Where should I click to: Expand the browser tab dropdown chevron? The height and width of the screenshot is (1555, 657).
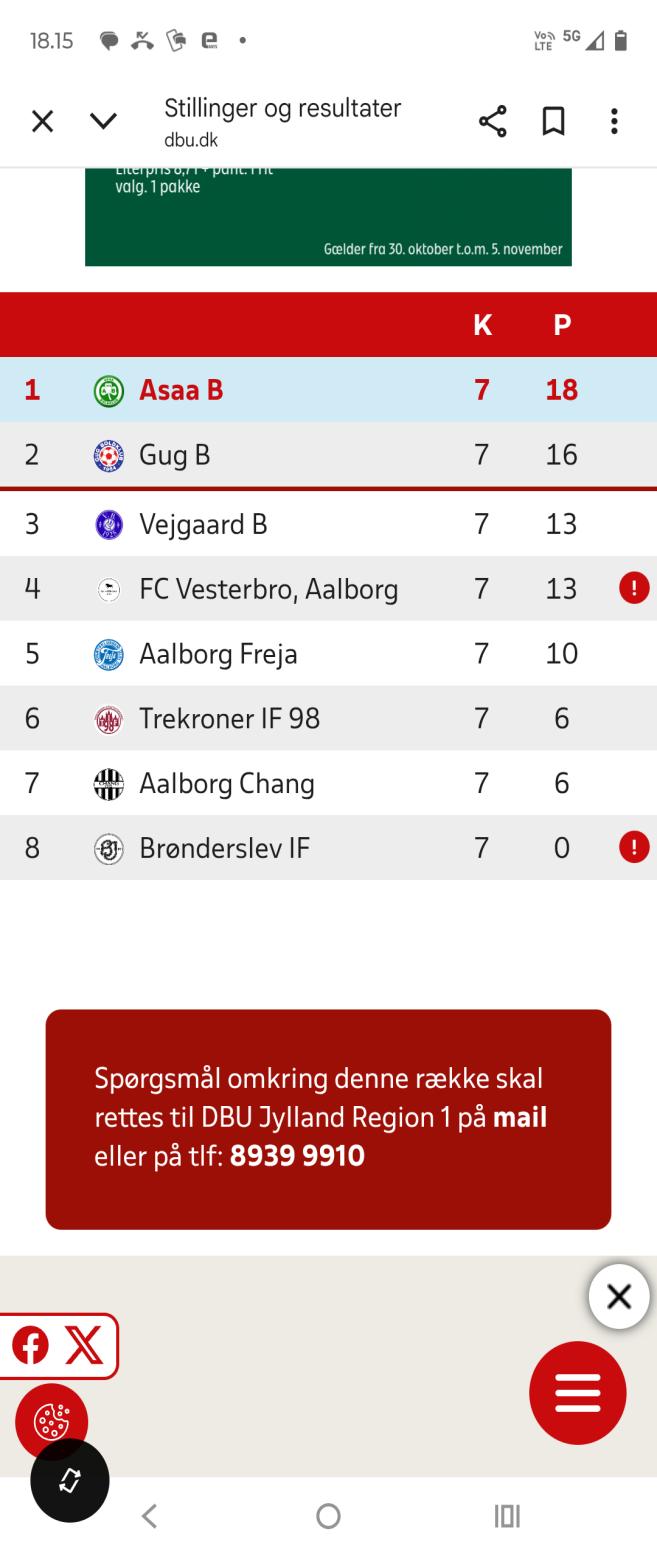point(103,122)
